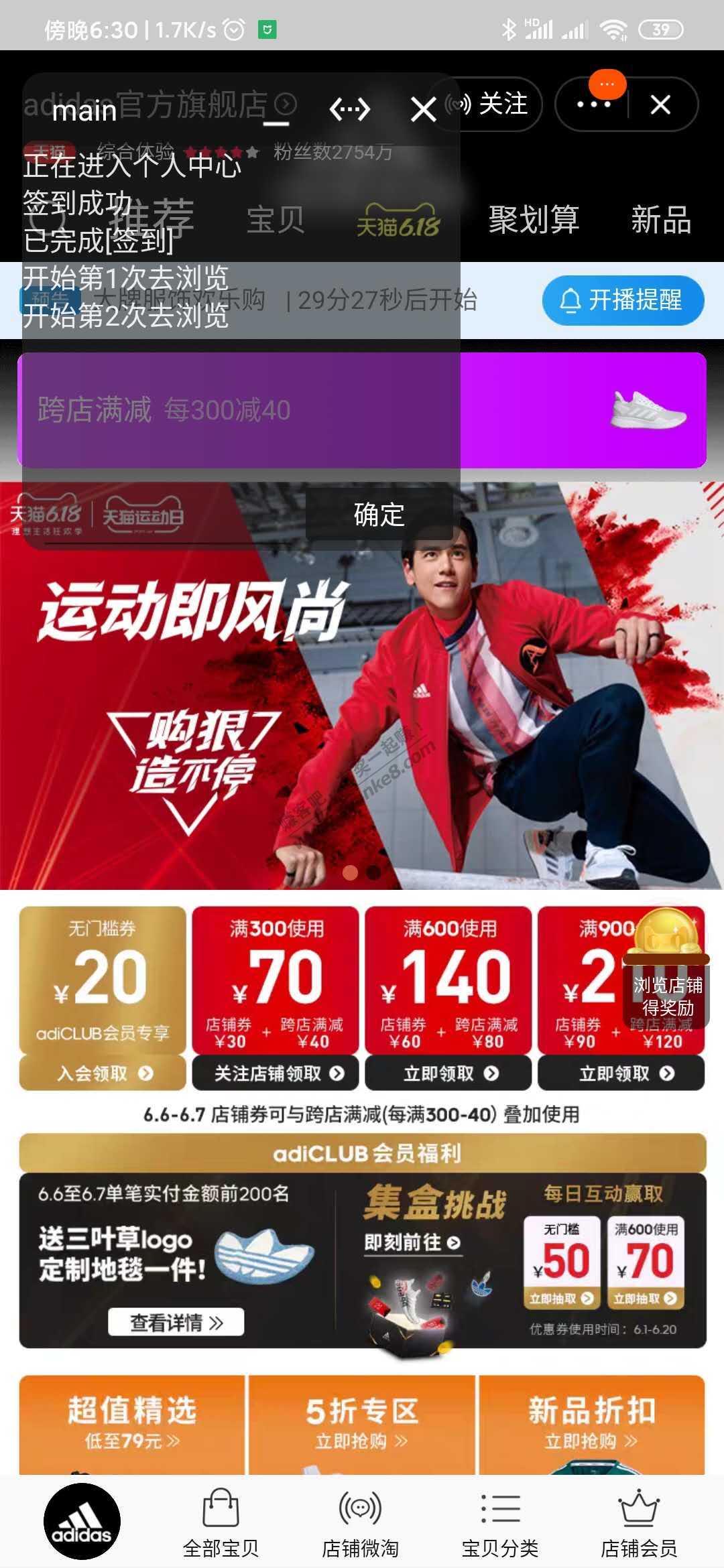The height and width of the screenshot is (1568, 724).
Task: Switch to the 聚划算 tab
Action: pyautogui.click(x=534, y=220)
